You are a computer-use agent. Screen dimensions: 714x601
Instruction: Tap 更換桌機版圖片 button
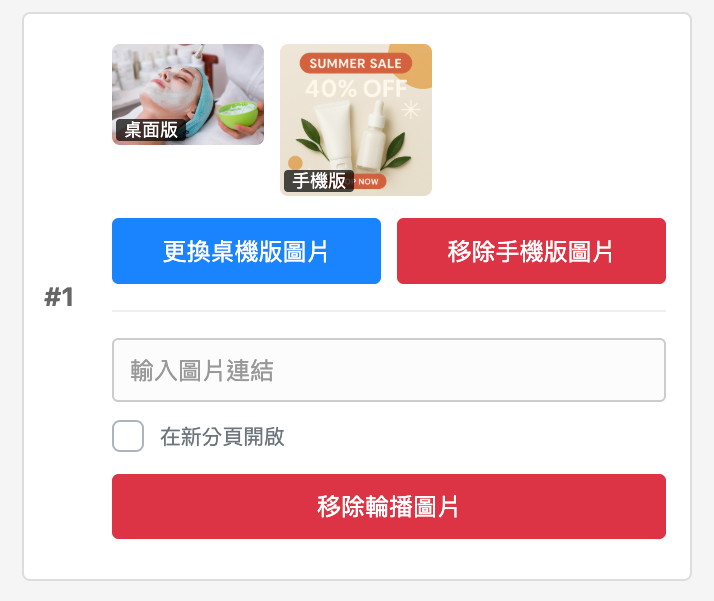pos(246,251)
